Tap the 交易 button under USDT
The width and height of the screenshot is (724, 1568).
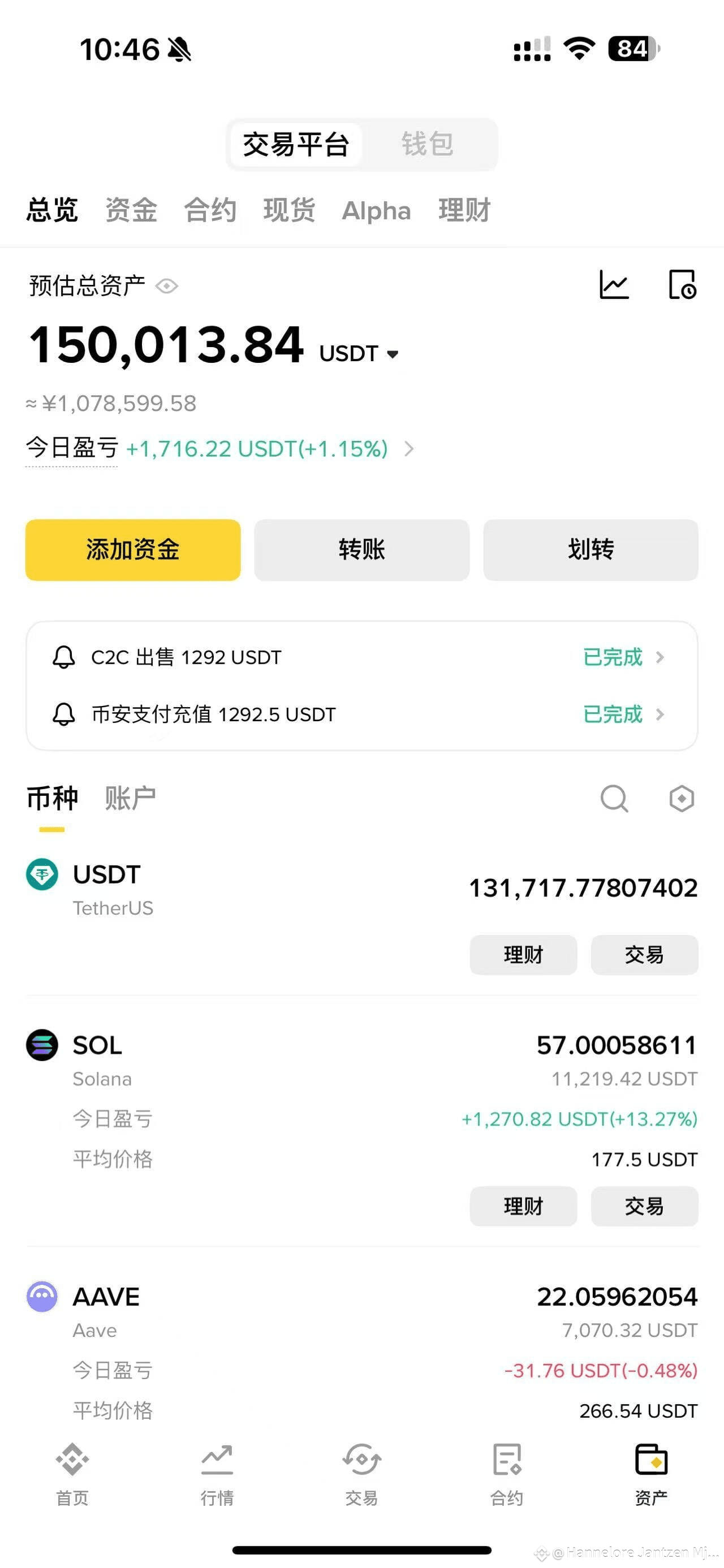click(x=644, y=955)
